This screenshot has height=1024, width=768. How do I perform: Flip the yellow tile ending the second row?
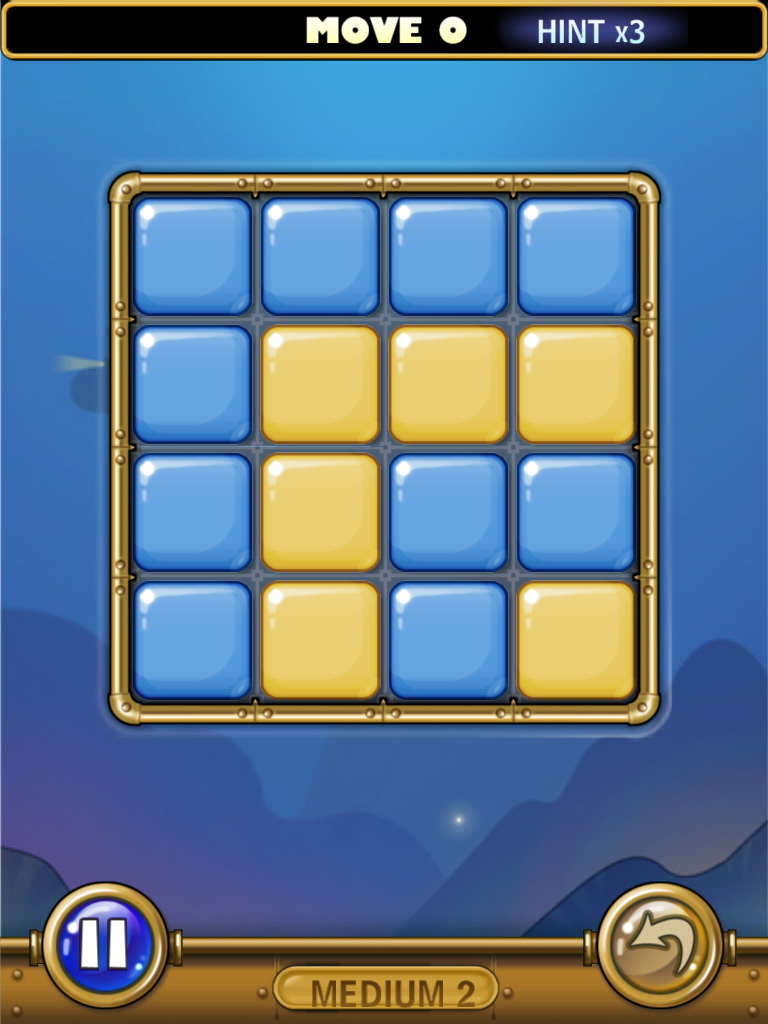(x=576, y=384)
